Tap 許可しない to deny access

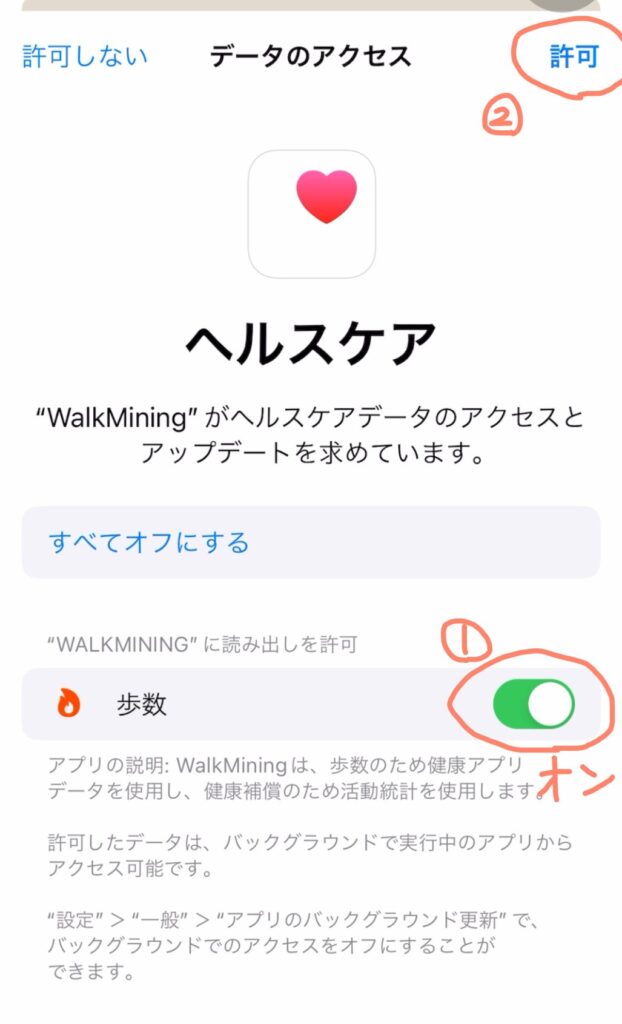(x=85, y=56)
